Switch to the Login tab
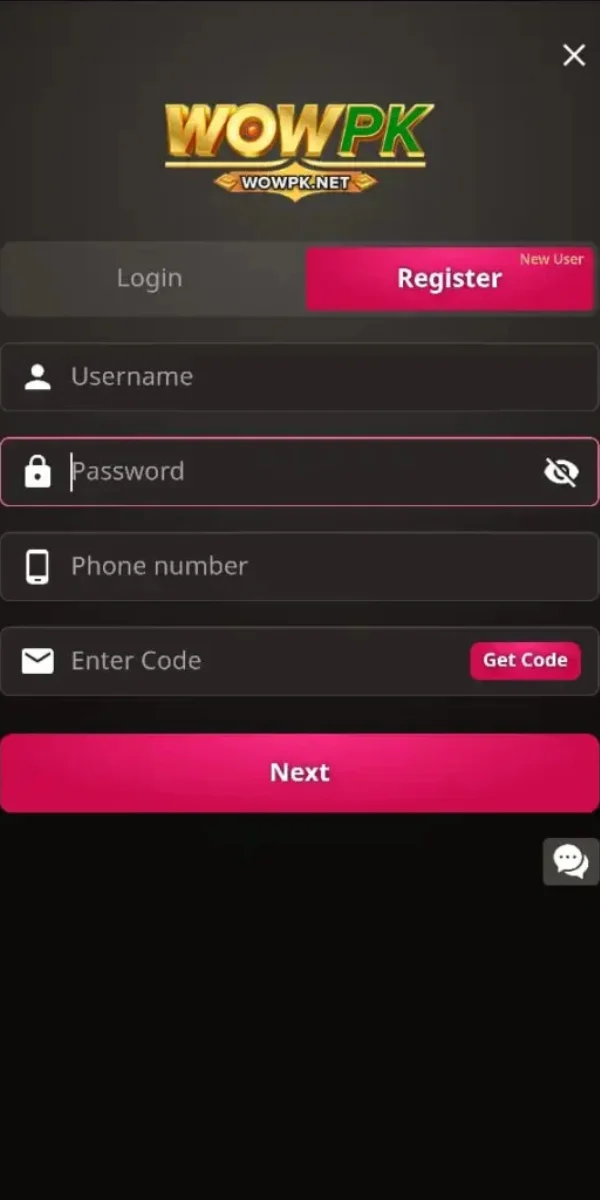This screenshot has height=1200, width=600. click(150, 278)
